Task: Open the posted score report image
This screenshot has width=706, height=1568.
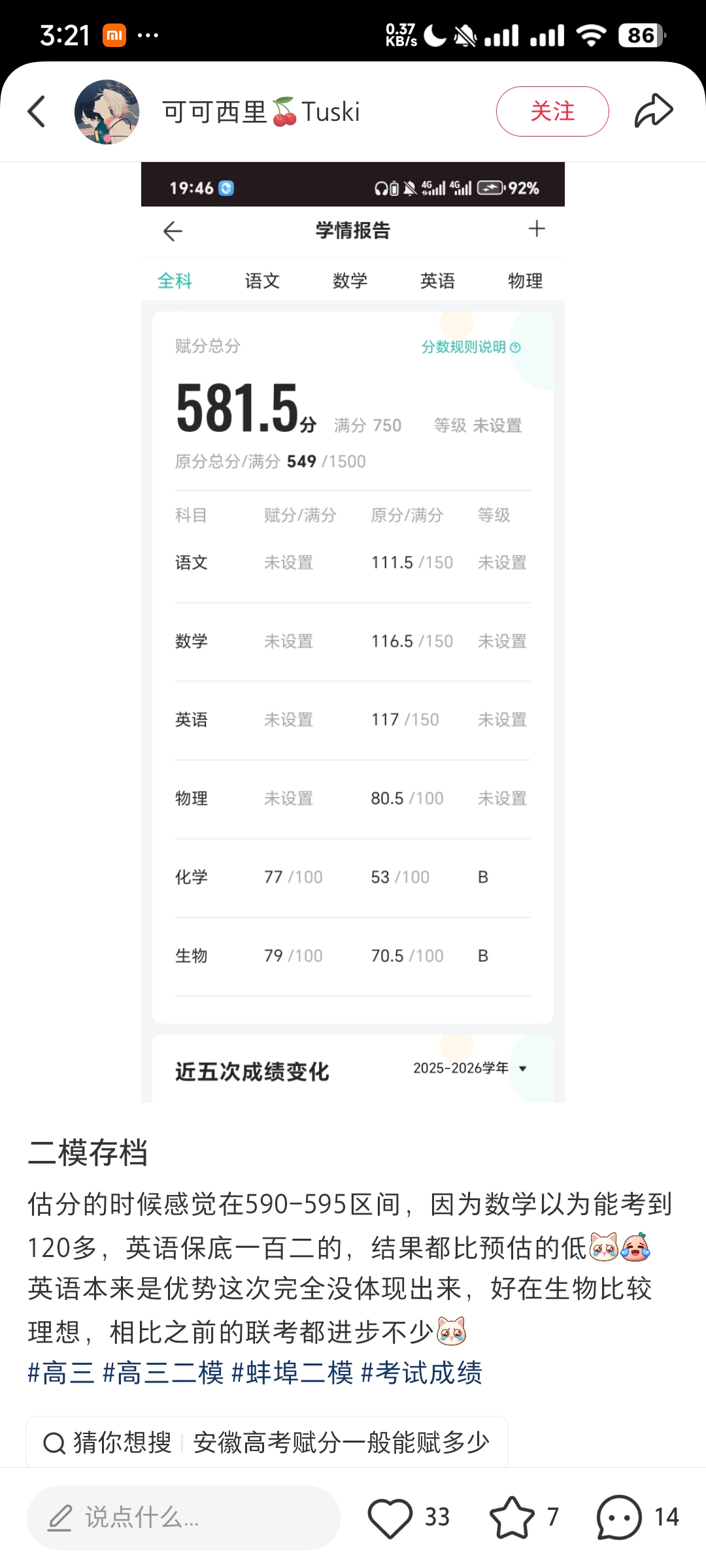Action: point(353,632)
